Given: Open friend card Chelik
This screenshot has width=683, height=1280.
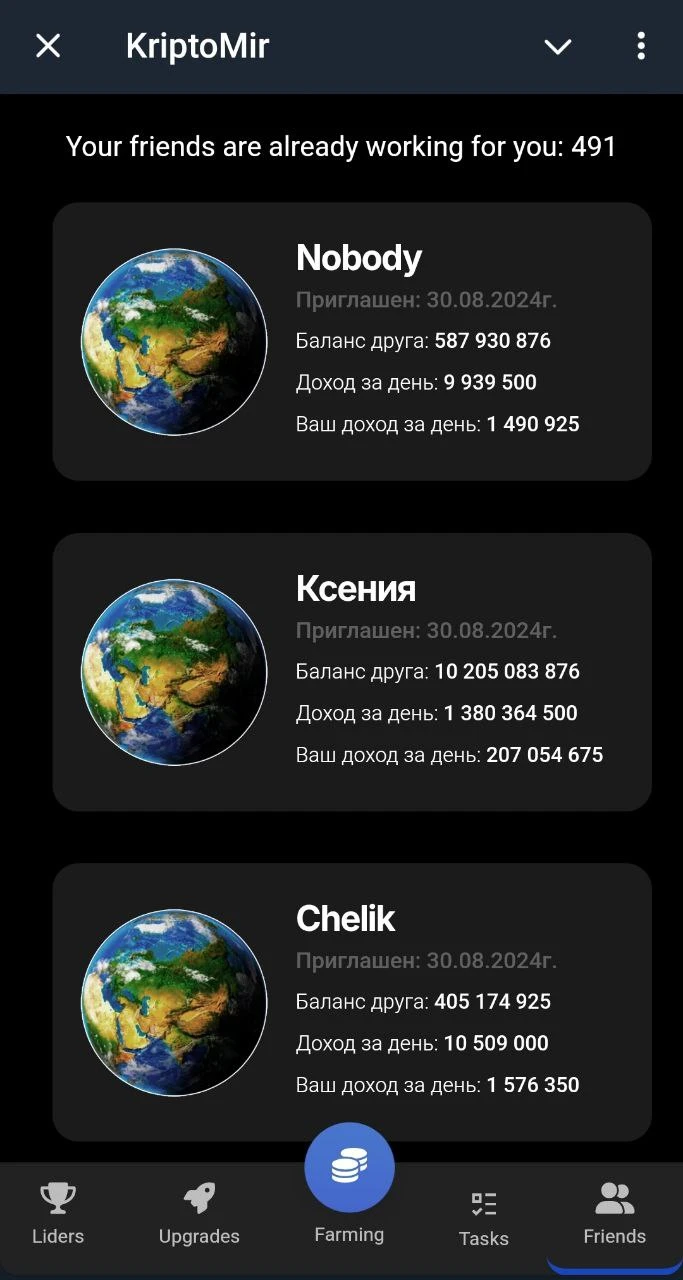Looking at the screenshot, I should coord(352,1002).
